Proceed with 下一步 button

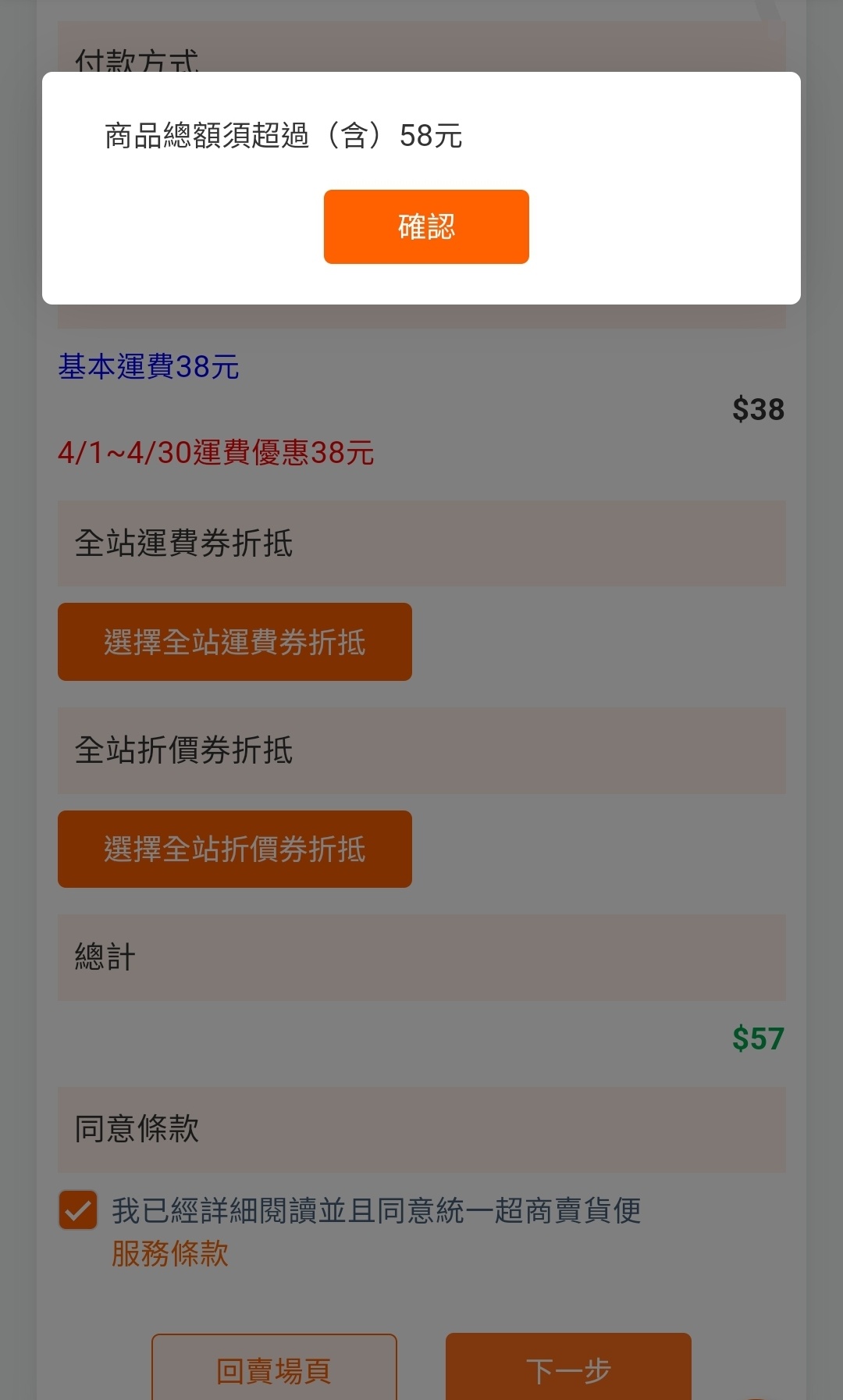pos(568,1370)
